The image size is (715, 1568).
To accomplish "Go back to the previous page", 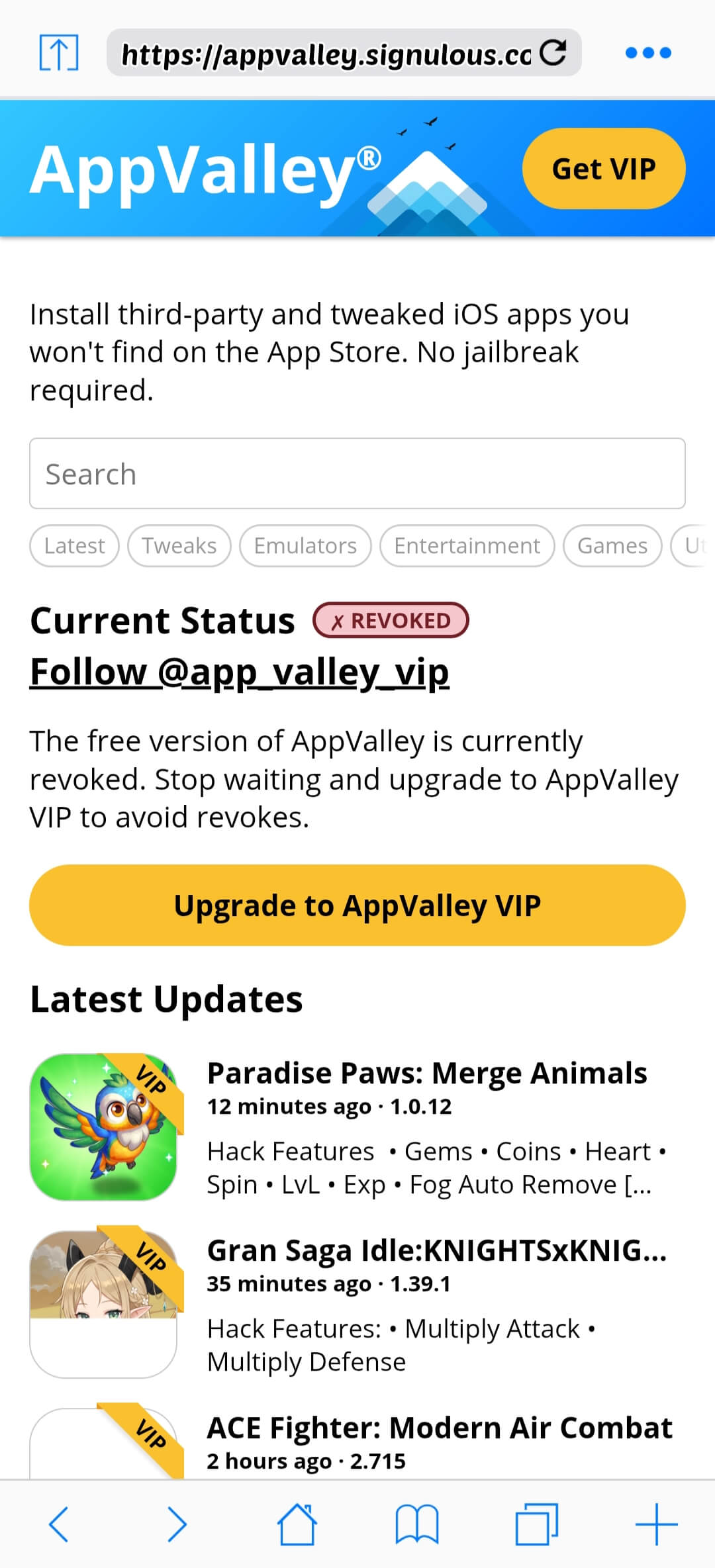I will click(x=59, y=1524).
